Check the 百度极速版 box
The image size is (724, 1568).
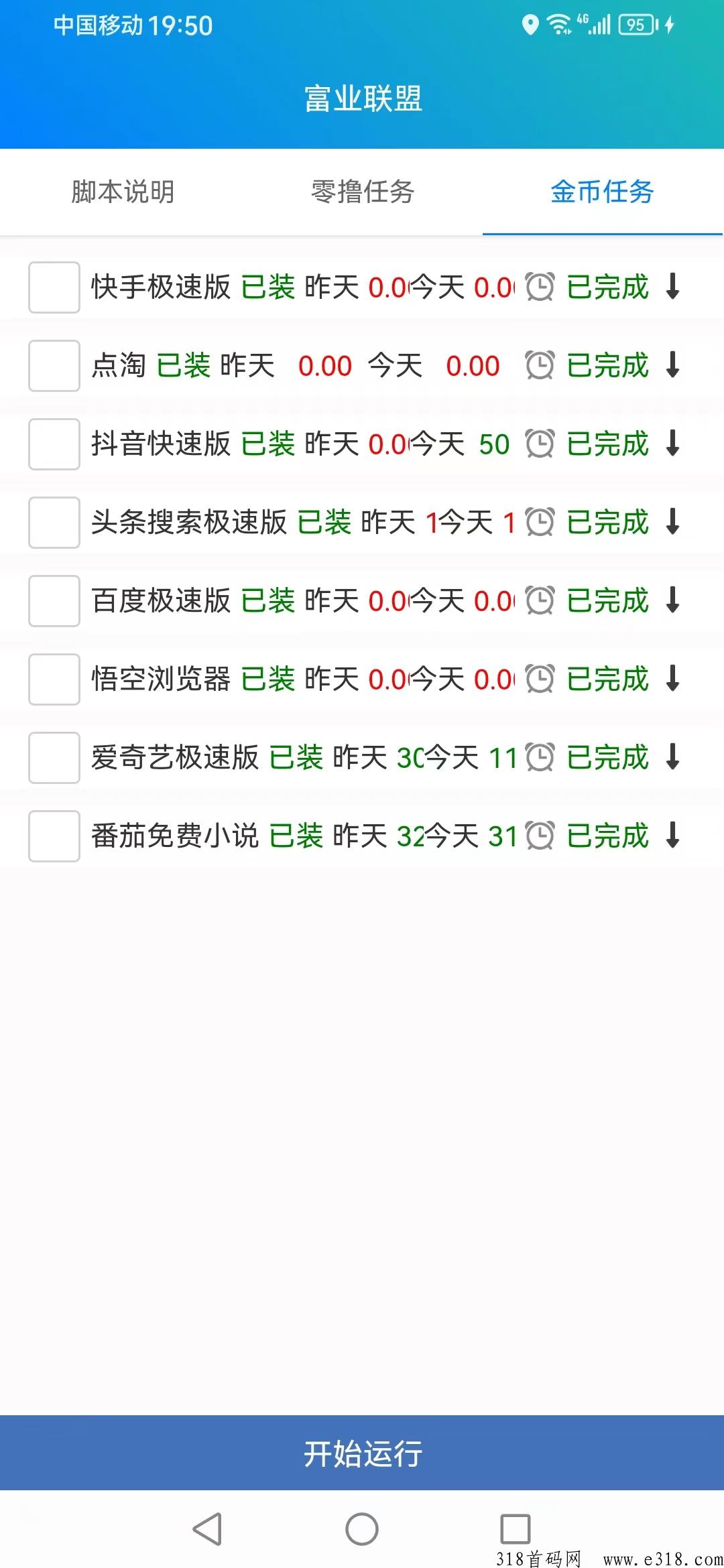coord(54,601)
